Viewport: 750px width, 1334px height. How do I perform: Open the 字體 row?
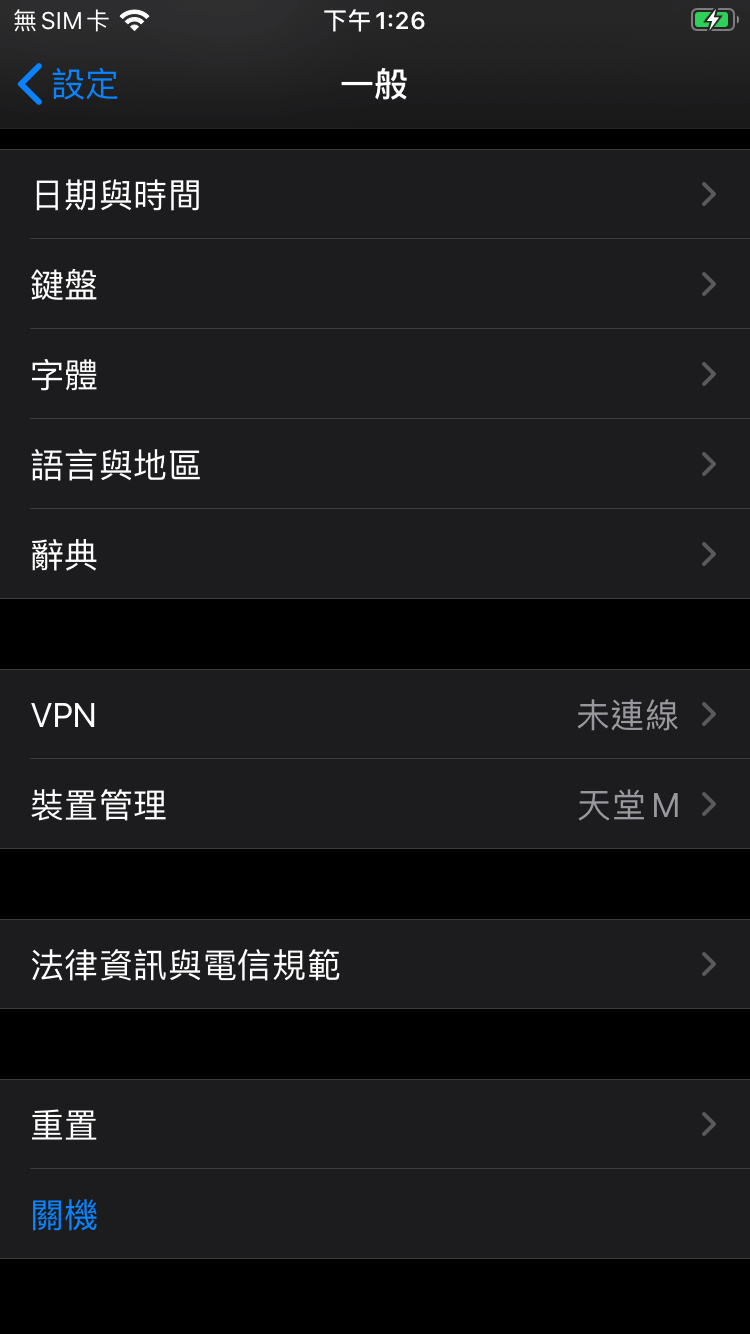pos(375,374)
